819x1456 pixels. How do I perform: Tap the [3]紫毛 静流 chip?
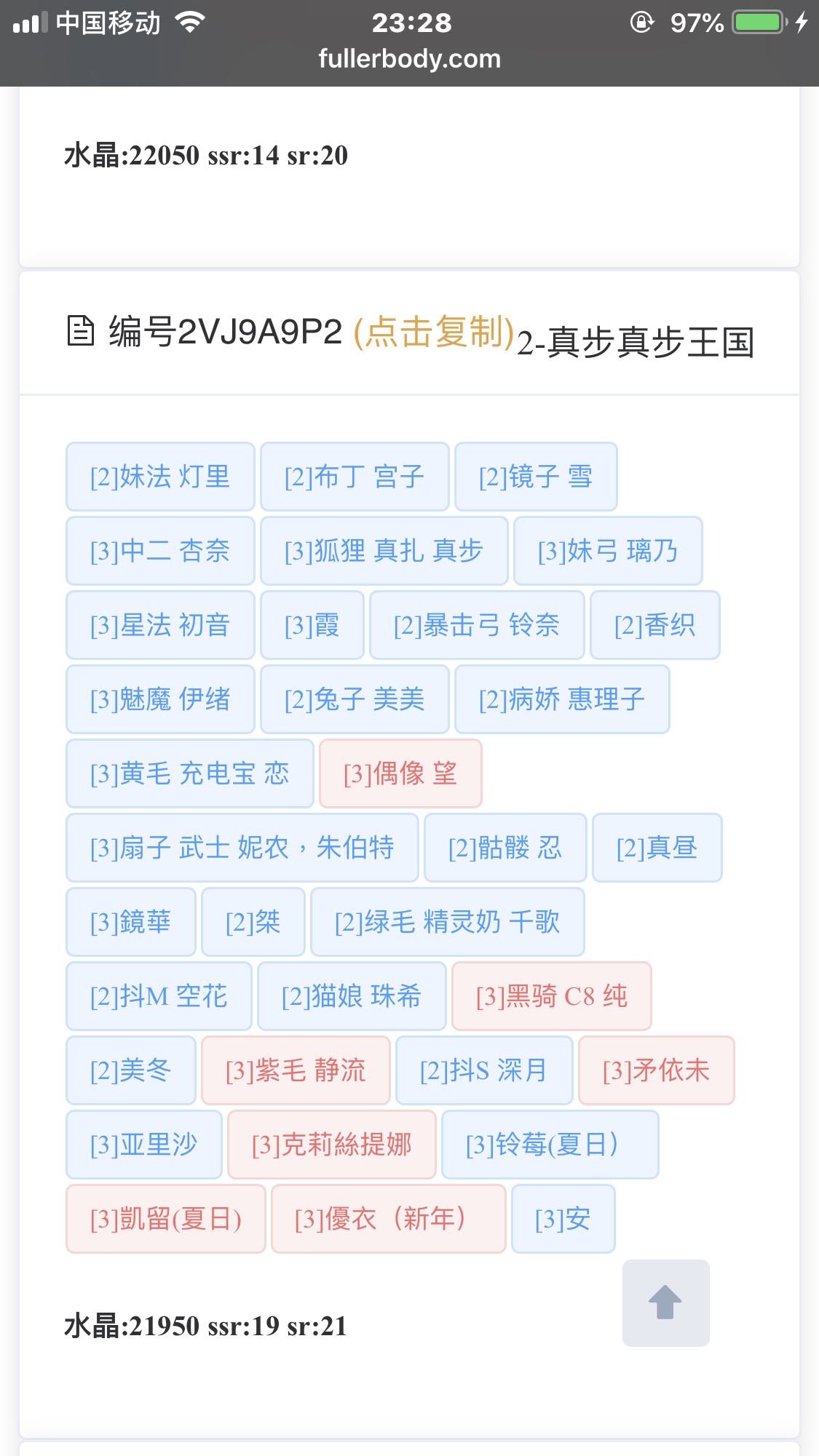[x=296, y=1070]
